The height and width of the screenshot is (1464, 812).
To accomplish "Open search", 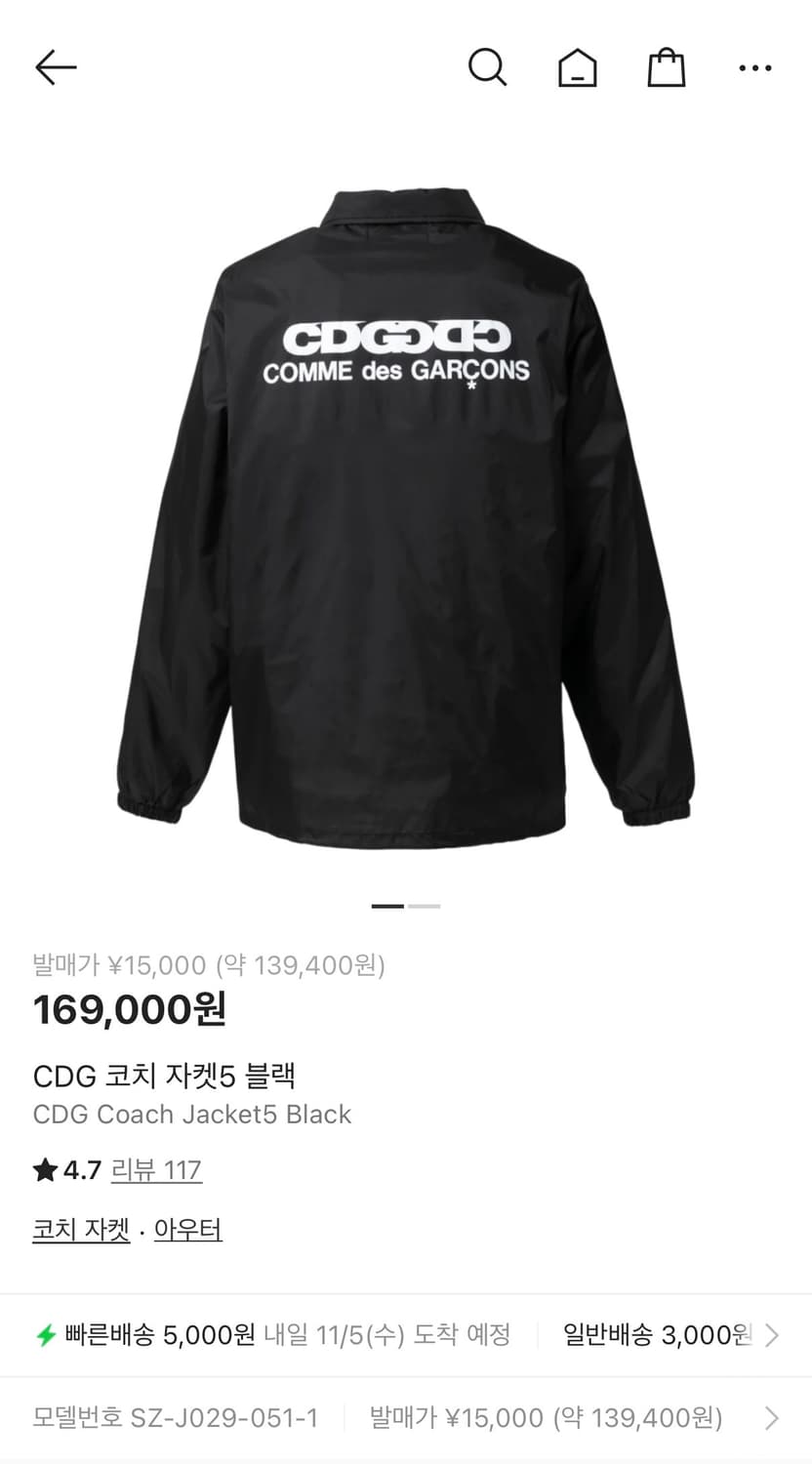I will pos(488,66).
